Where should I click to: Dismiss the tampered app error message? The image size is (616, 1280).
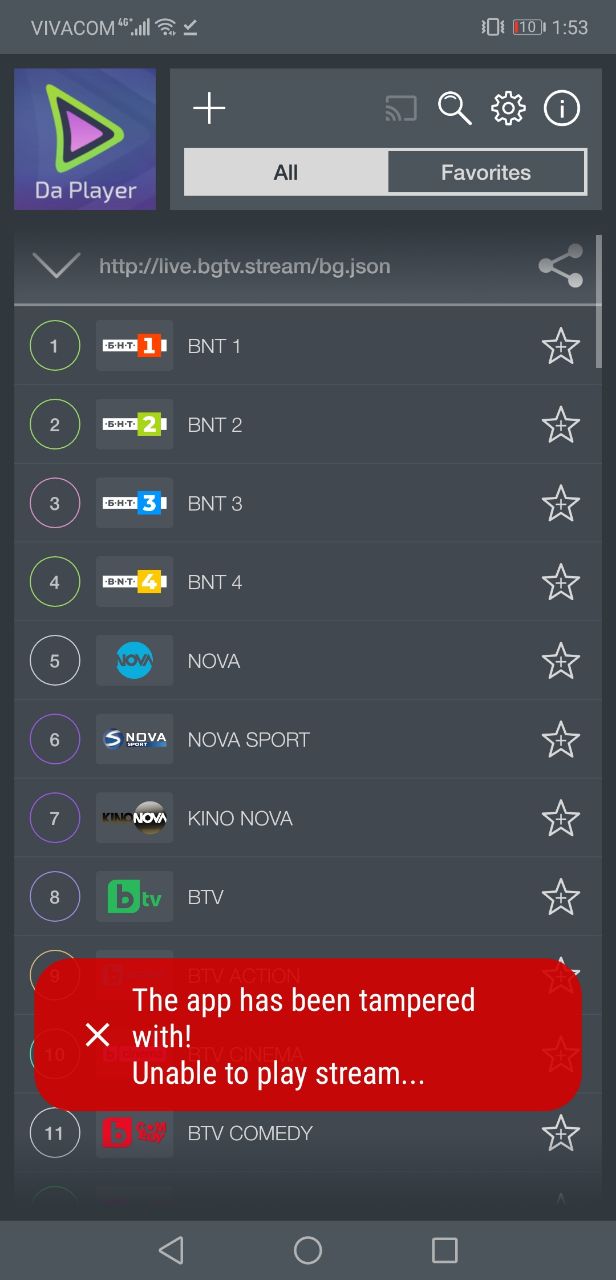pos(97,1035)
